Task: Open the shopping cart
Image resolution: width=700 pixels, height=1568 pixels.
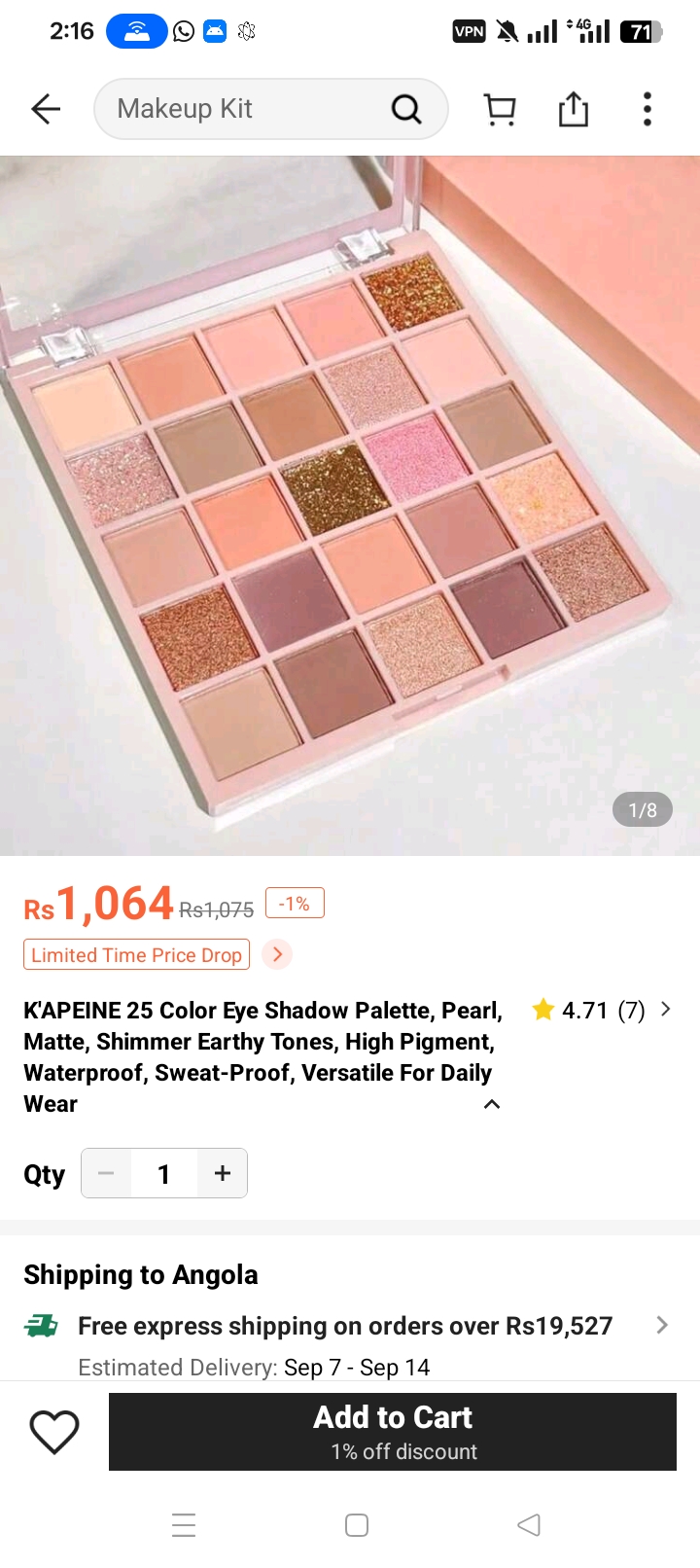Action: (x=500, y=109)
